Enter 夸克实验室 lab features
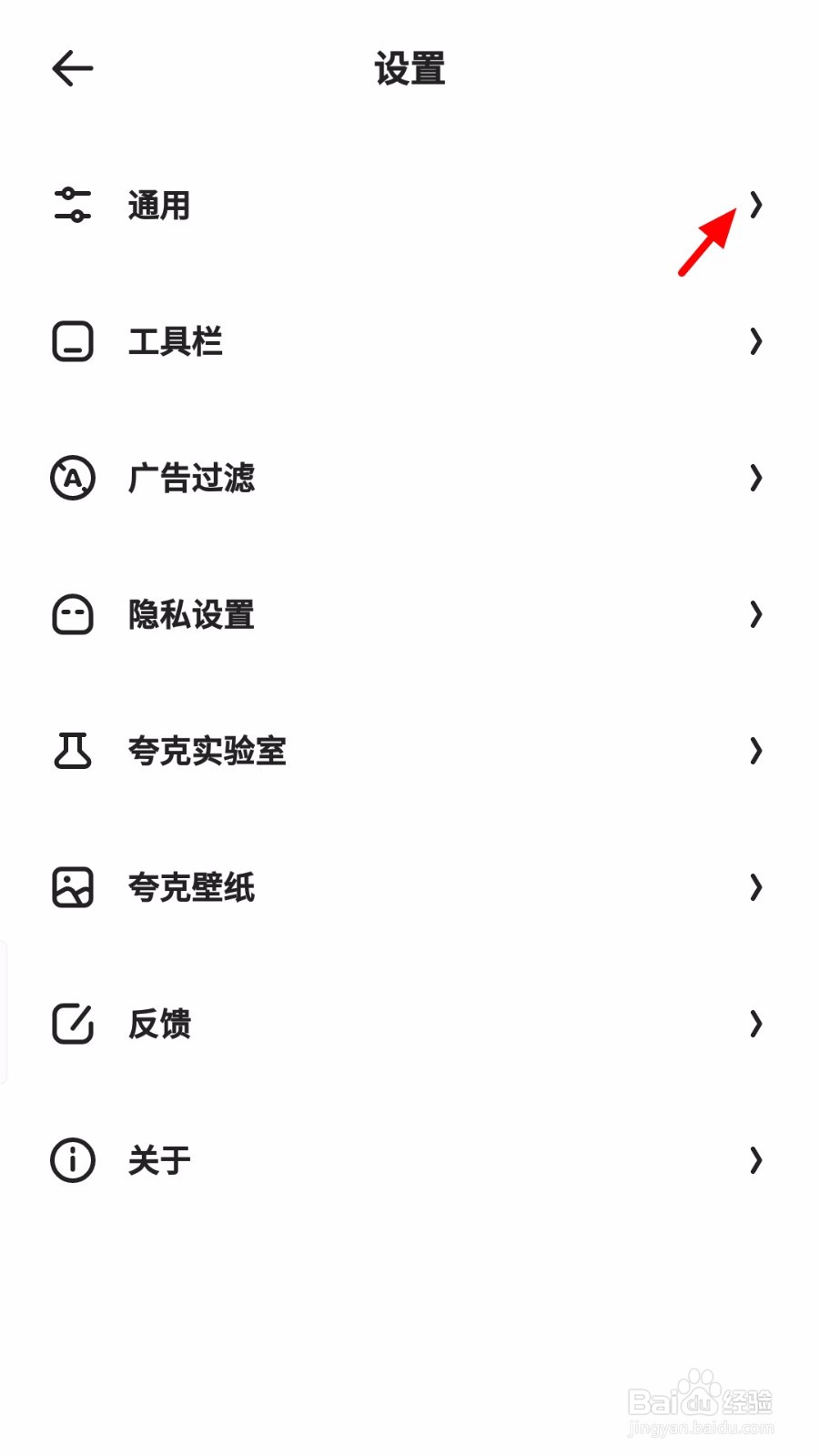The height and width of the screenshot is (1456, 819). [x=409, y=751]
